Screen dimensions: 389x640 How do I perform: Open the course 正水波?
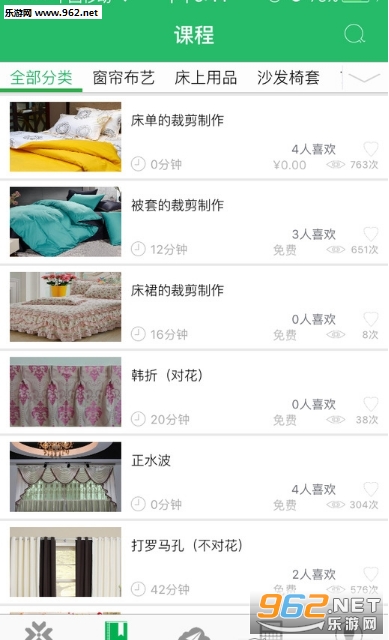(x=194, y=477)
